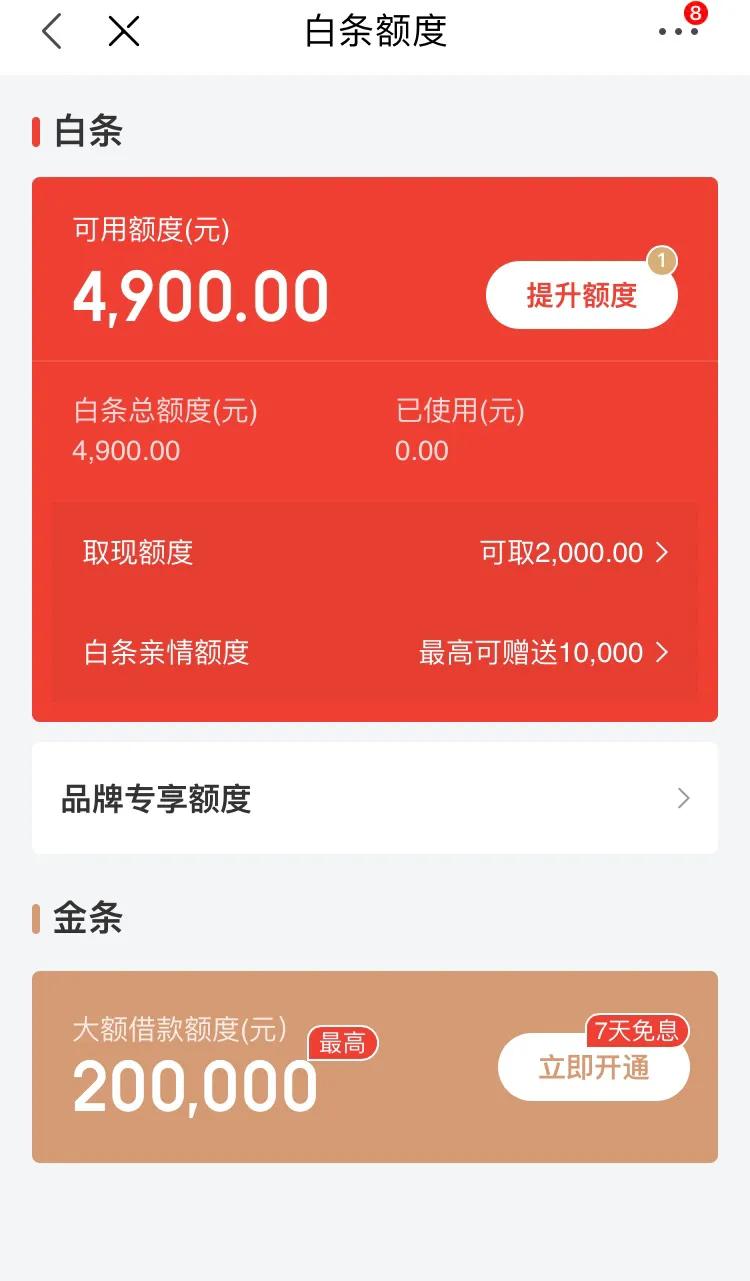Expand the 取现额度 row chevron

pyautogui.click(x=665, y=552)
